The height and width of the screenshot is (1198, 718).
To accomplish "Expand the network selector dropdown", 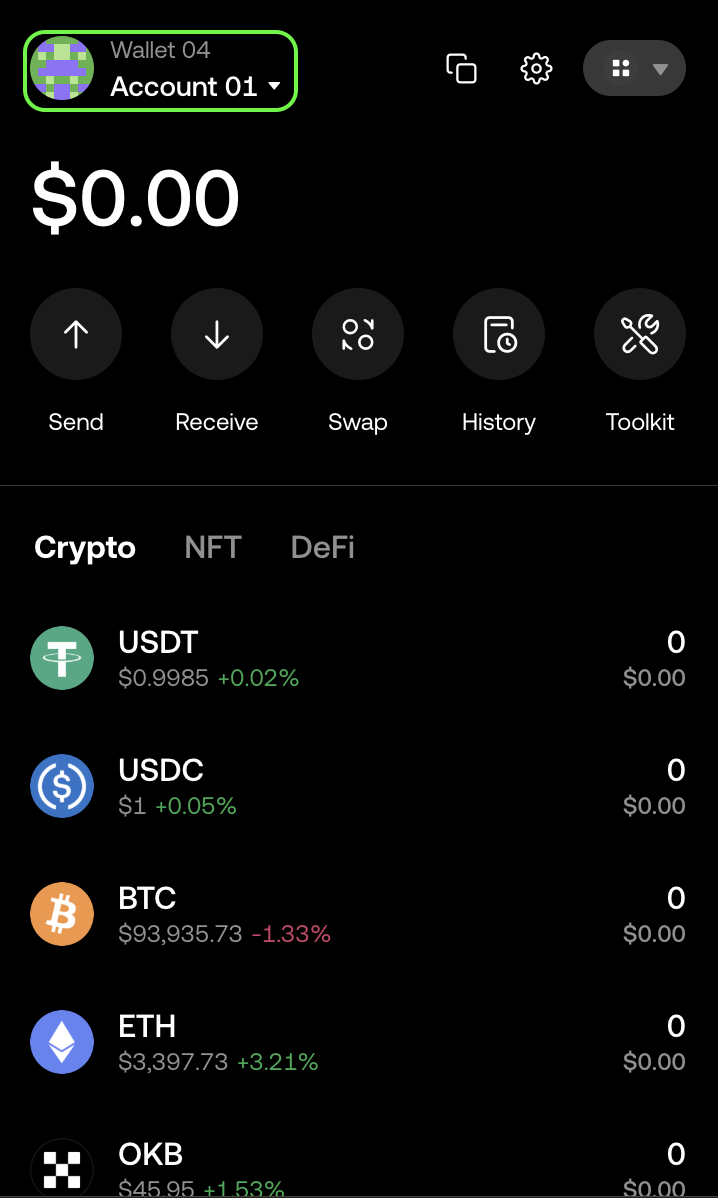I will coord(634,69).
